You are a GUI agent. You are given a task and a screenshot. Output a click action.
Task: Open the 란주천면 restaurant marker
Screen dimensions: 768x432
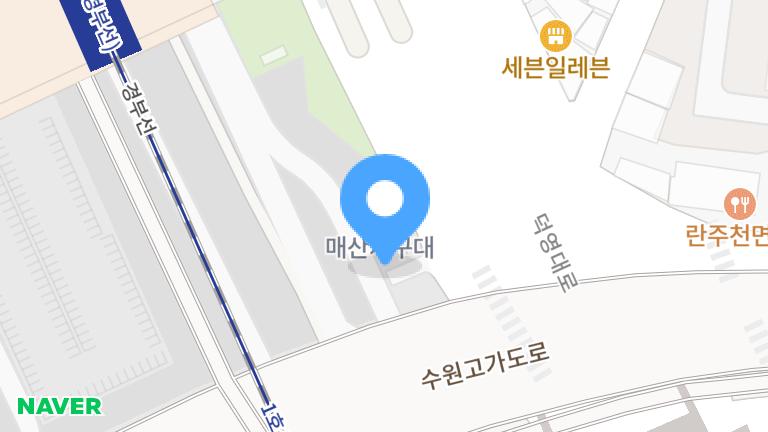coord(740,204)
